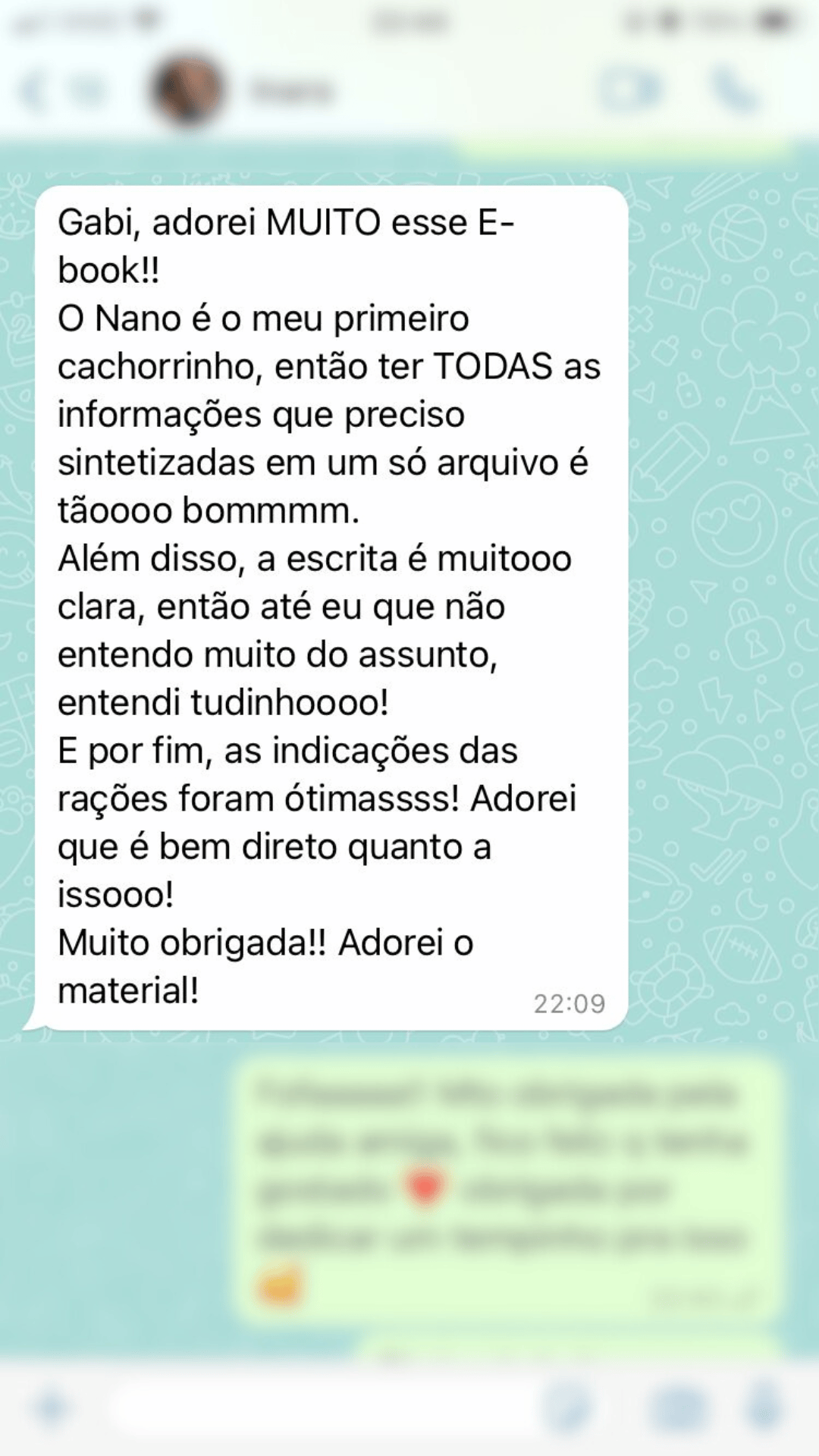Open the contact's profile picture
The height and width of the screenshot is (1456, 819).
(x=187, y=91)
